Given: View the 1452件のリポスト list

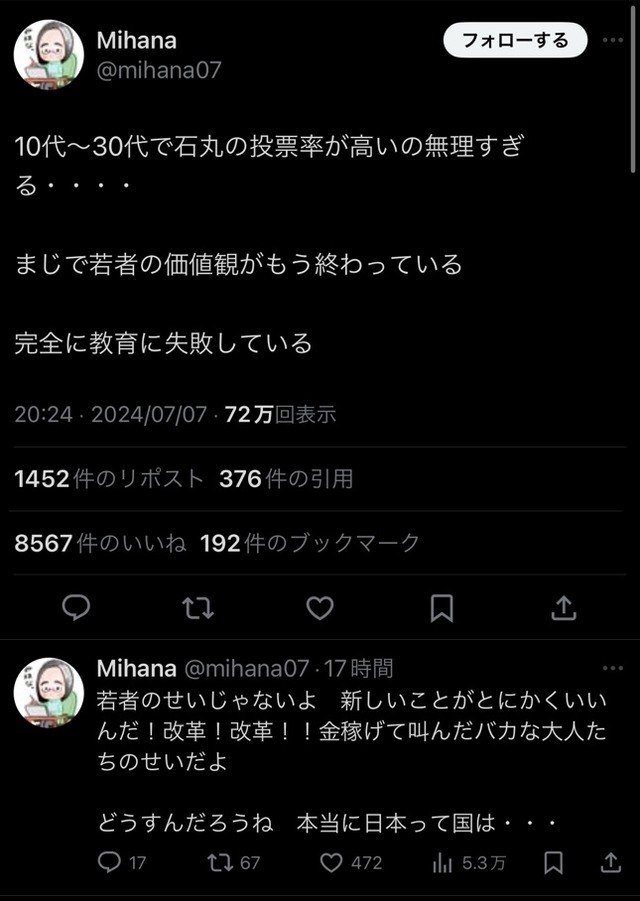Looking at the screenshot, I should (x=108, y=479).
